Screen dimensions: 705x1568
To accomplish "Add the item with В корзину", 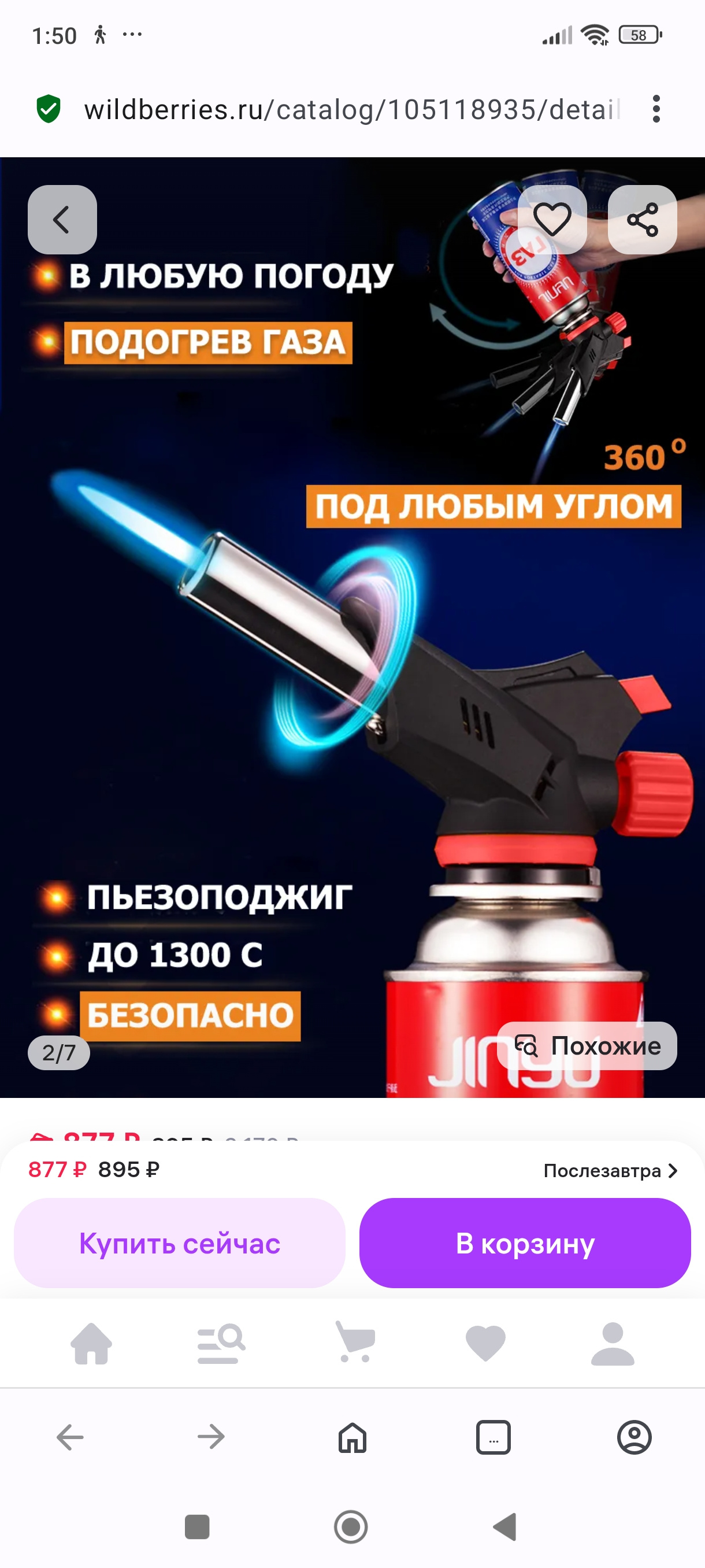I will pyautogui.click(x=525, y=1242).
